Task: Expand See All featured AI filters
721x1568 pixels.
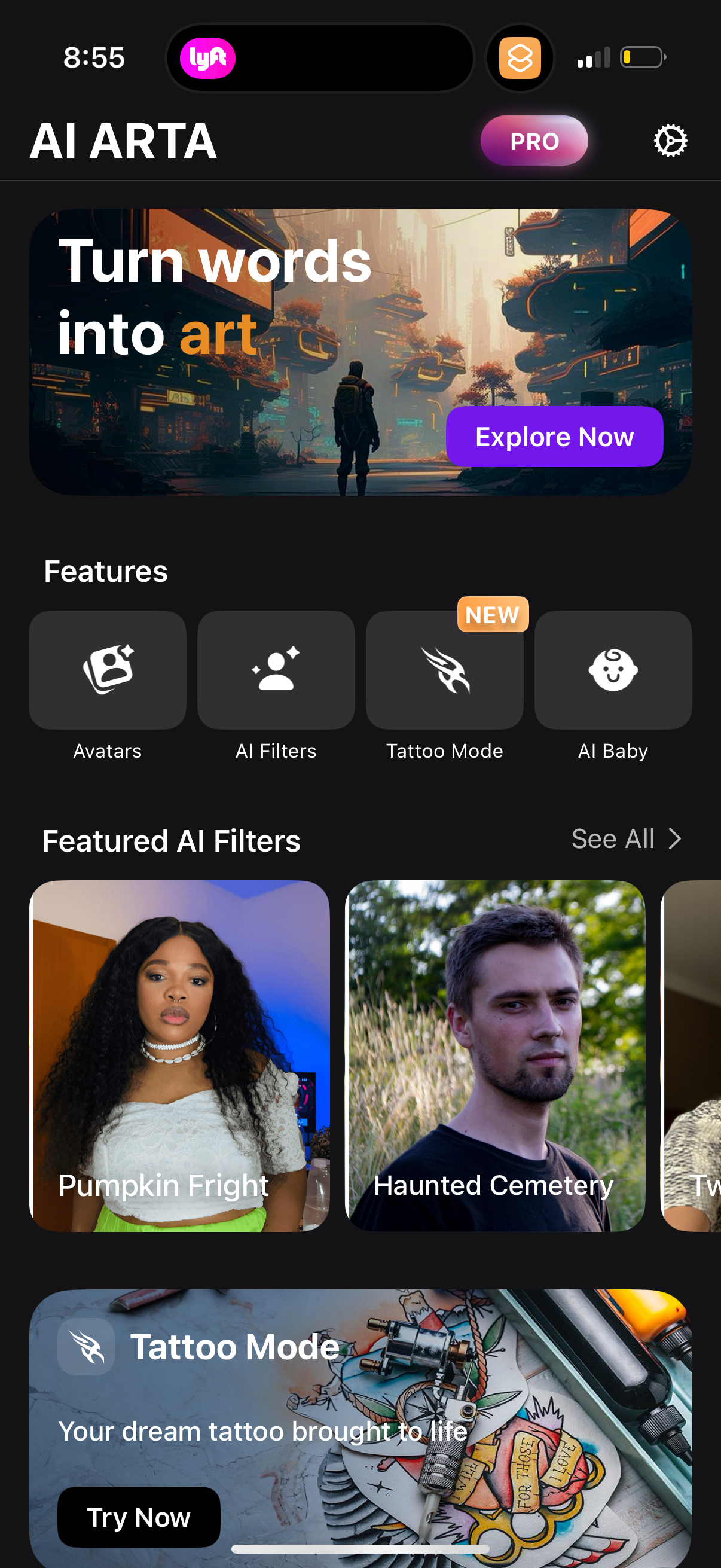Action: 610,839
